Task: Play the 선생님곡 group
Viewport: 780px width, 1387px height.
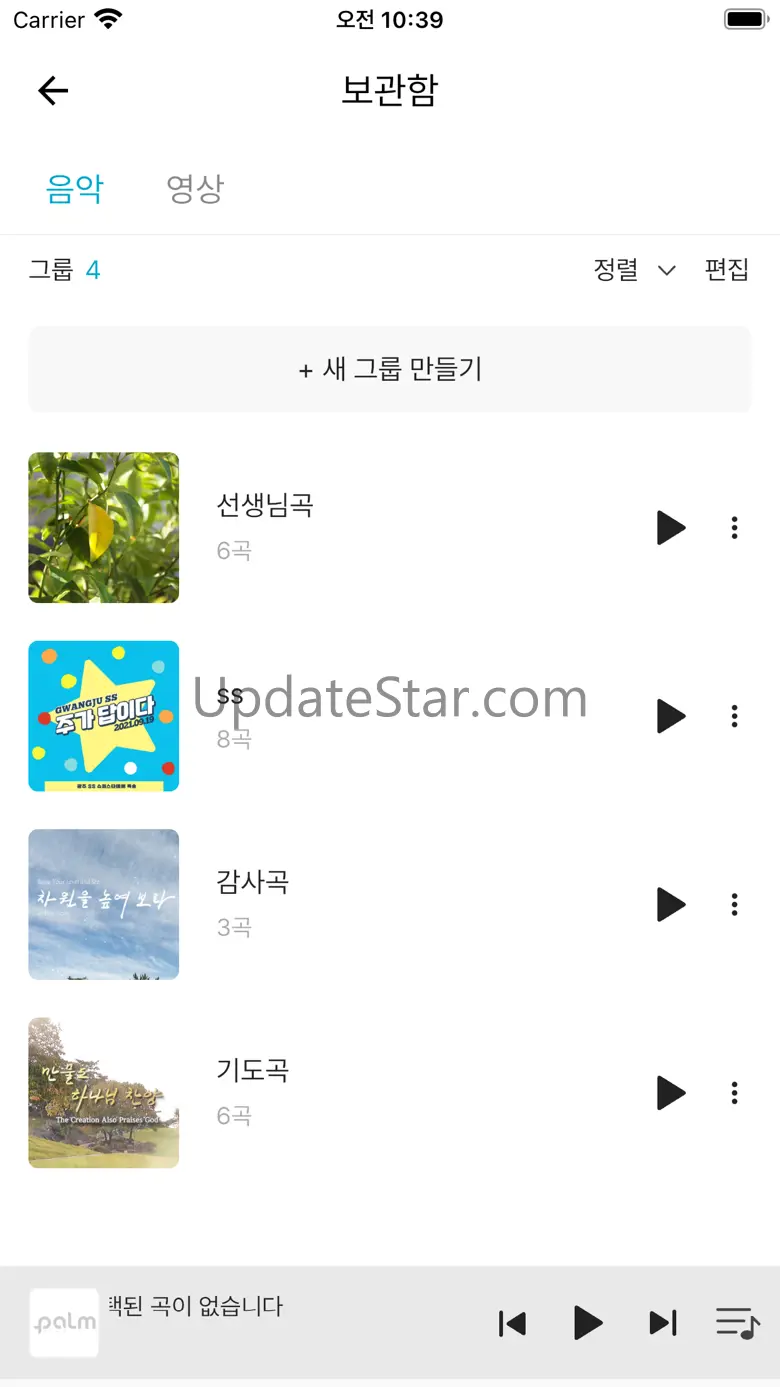Action: pyautogui.click(x=671, y=528)
